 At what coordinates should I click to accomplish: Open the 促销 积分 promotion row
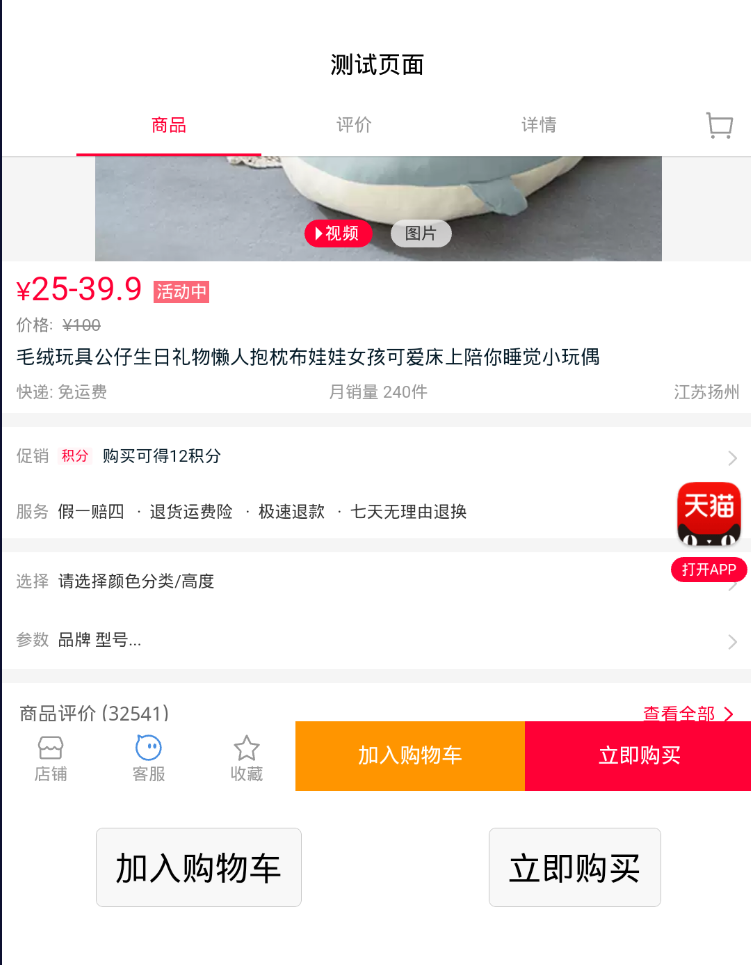coord(375,456)
